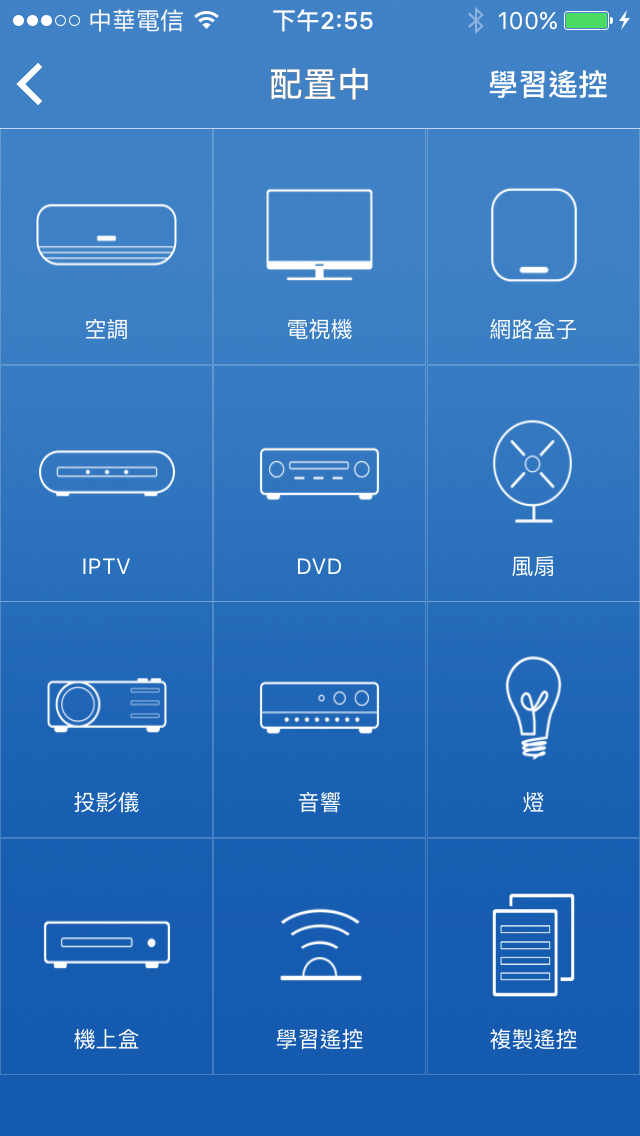Select the 機上盒 set-top box tile
The height and width of the screenshot is (1136, 640).
(x=107, y=956)
